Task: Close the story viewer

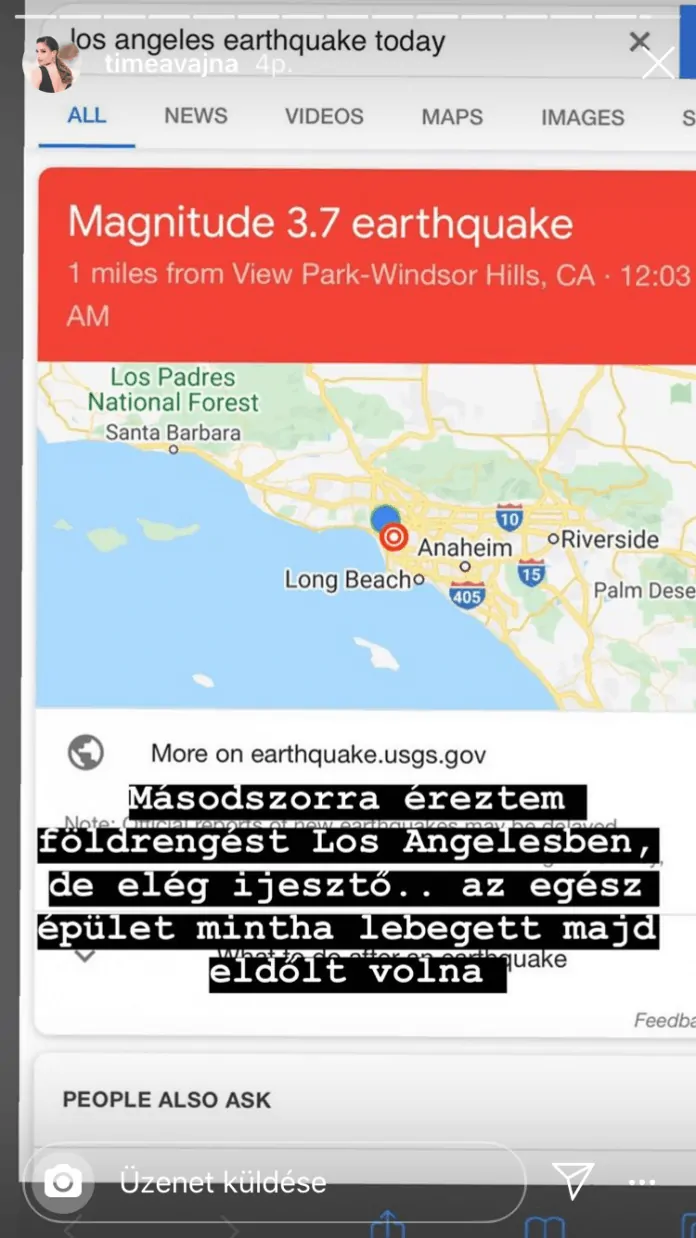Action: pos(657,63)
